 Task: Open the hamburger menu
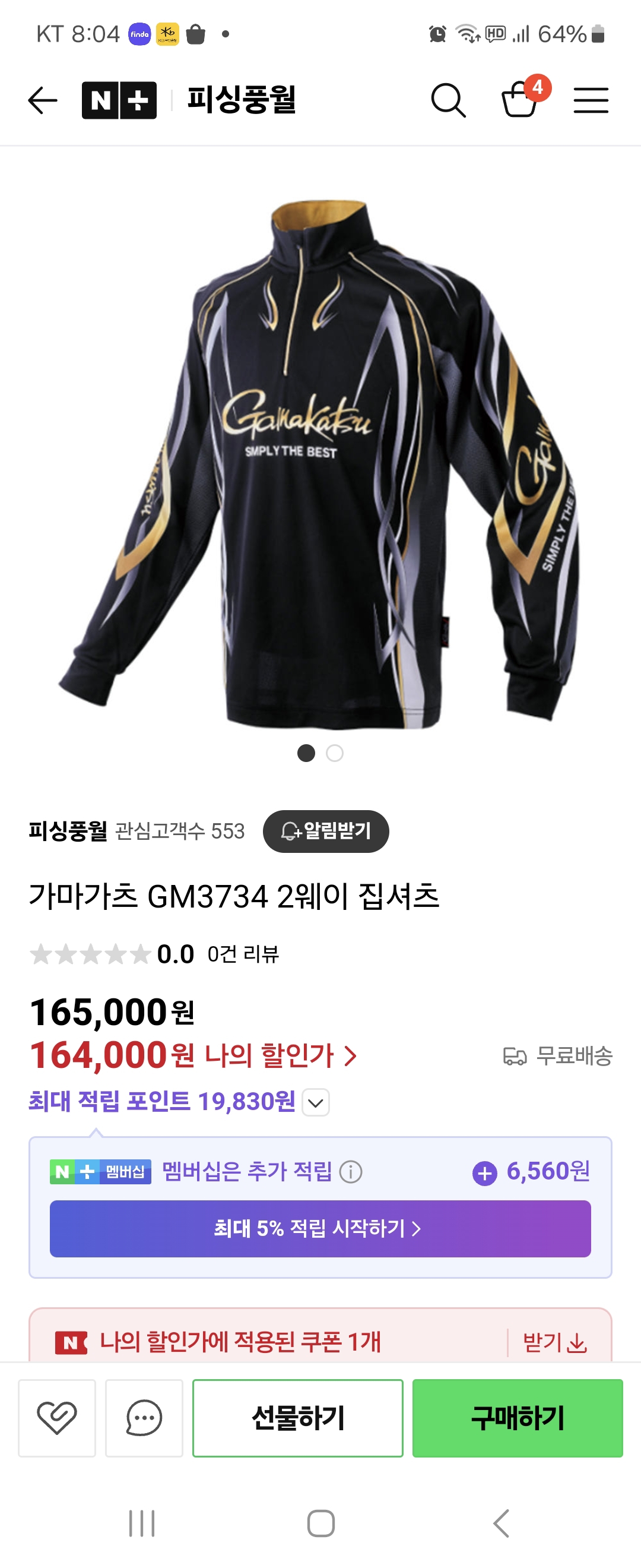(591, 100)
